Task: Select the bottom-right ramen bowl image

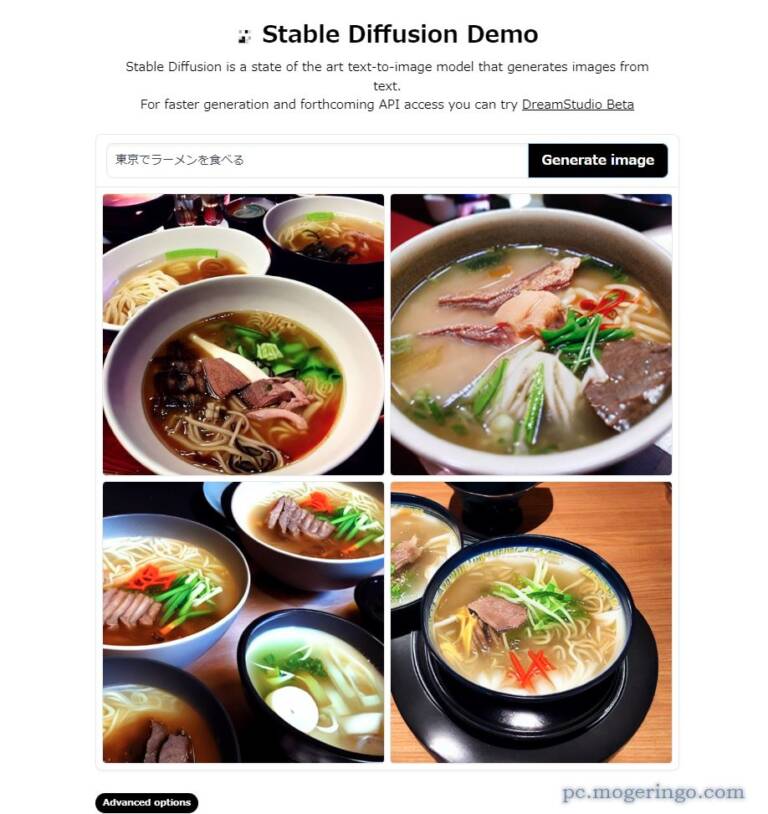Action: pyautogui.click(x=530, y=622)
